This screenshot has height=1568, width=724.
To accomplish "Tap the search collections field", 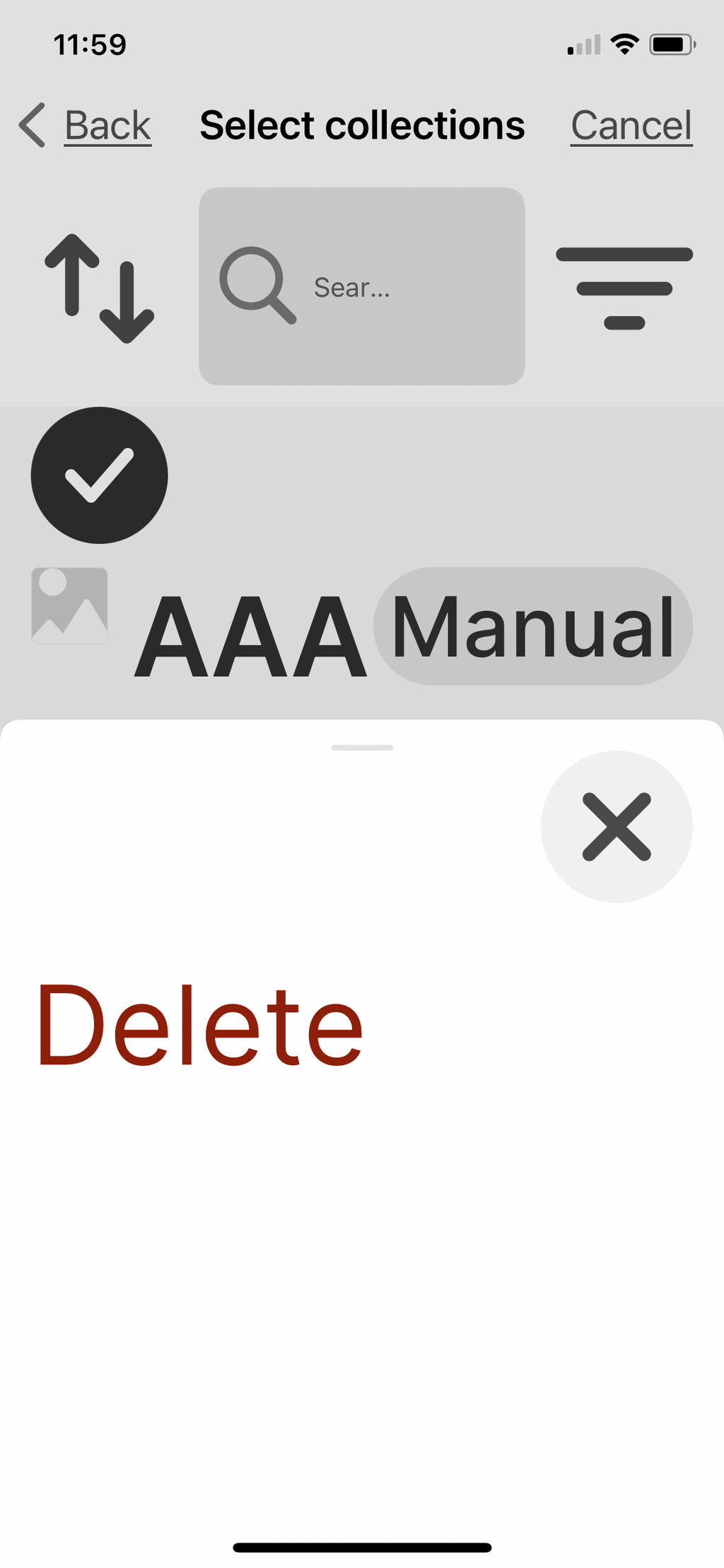I will [x=361, y=286].
